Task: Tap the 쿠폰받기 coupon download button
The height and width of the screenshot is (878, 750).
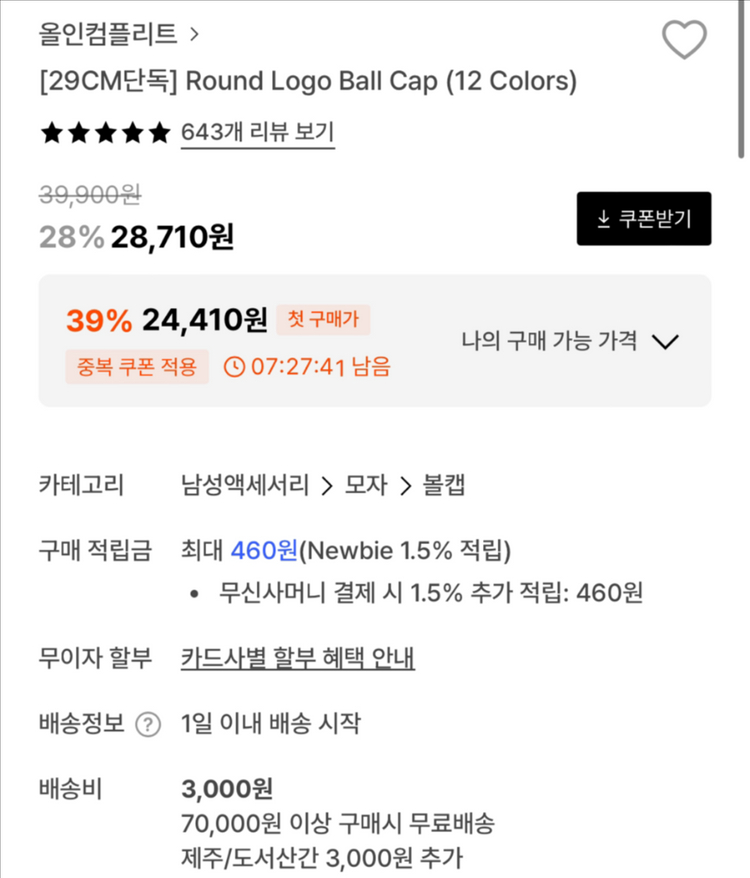Action: pos(644,219)
